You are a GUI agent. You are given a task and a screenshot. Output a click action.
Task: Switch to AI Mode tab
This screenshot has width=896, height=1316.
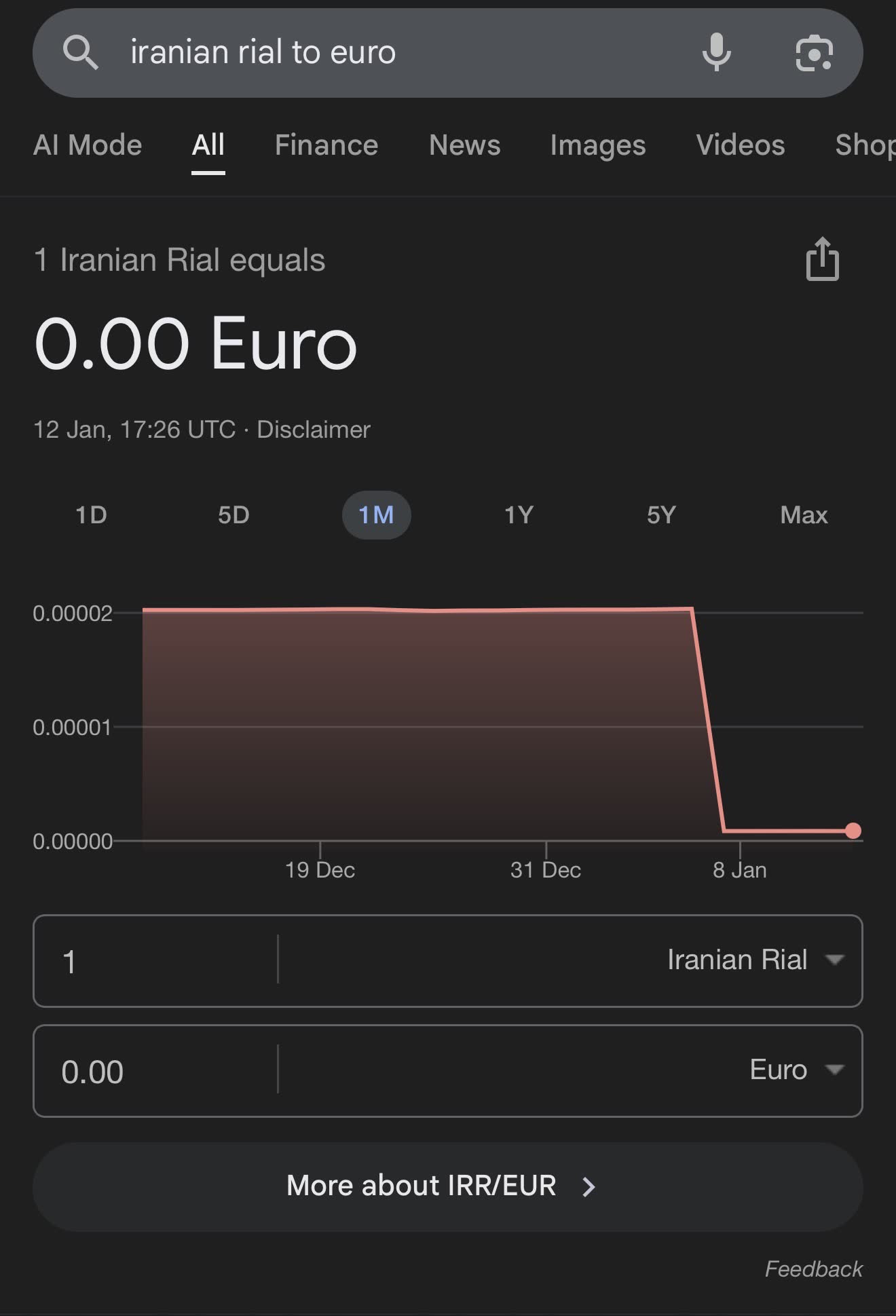(x=88, y=145)
